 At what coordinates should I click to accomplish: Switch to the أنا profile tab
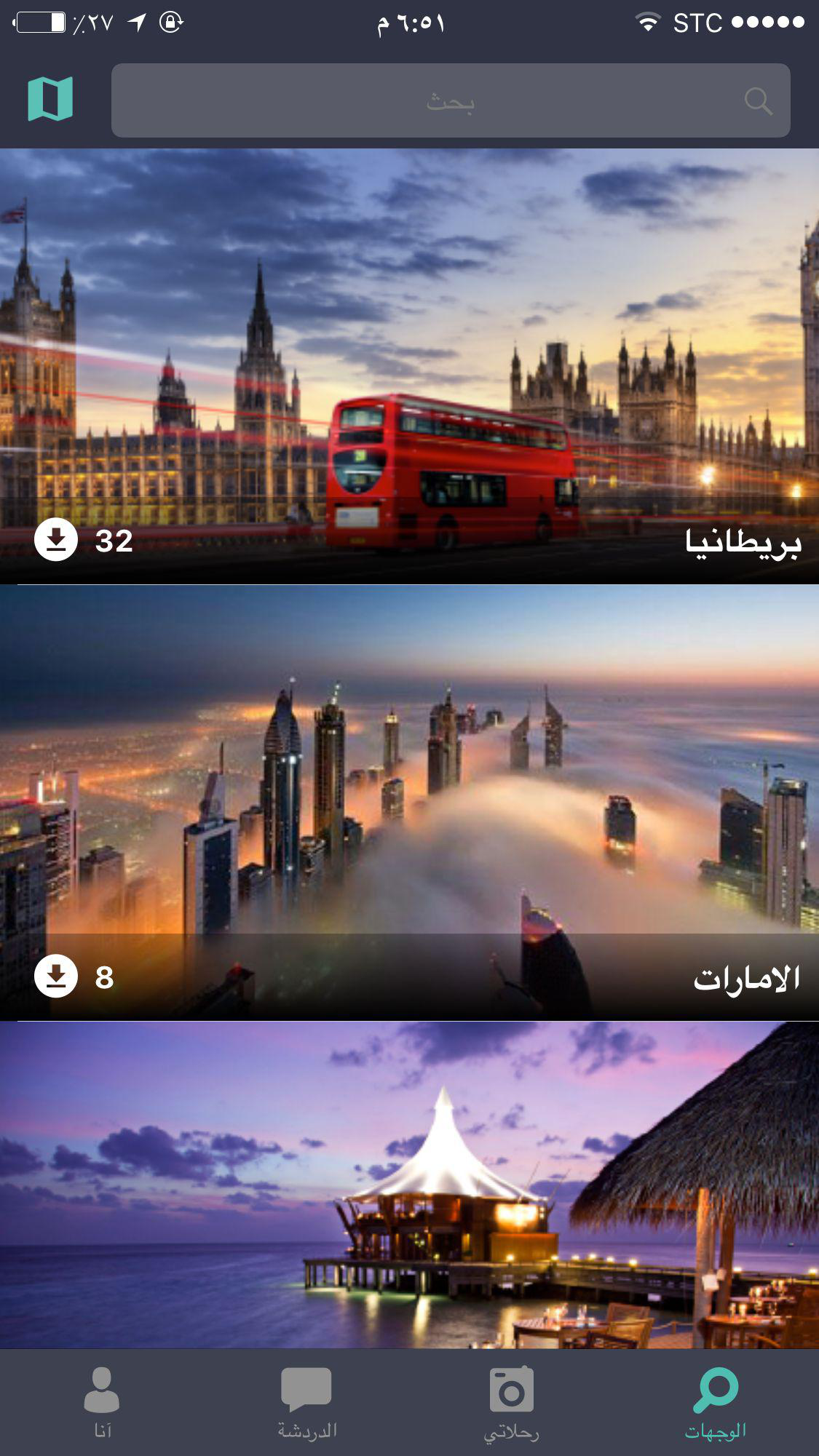point(102,1401)
